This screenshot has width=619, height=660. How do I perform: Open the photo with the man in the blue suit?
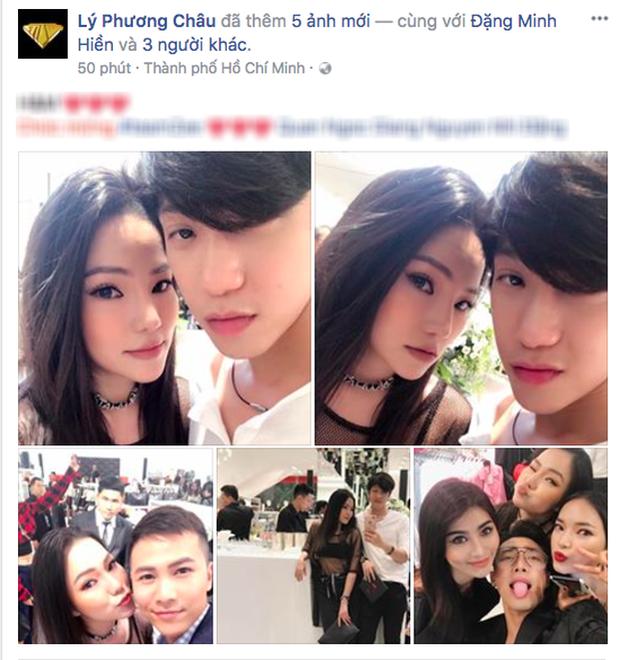coord(115,545)
